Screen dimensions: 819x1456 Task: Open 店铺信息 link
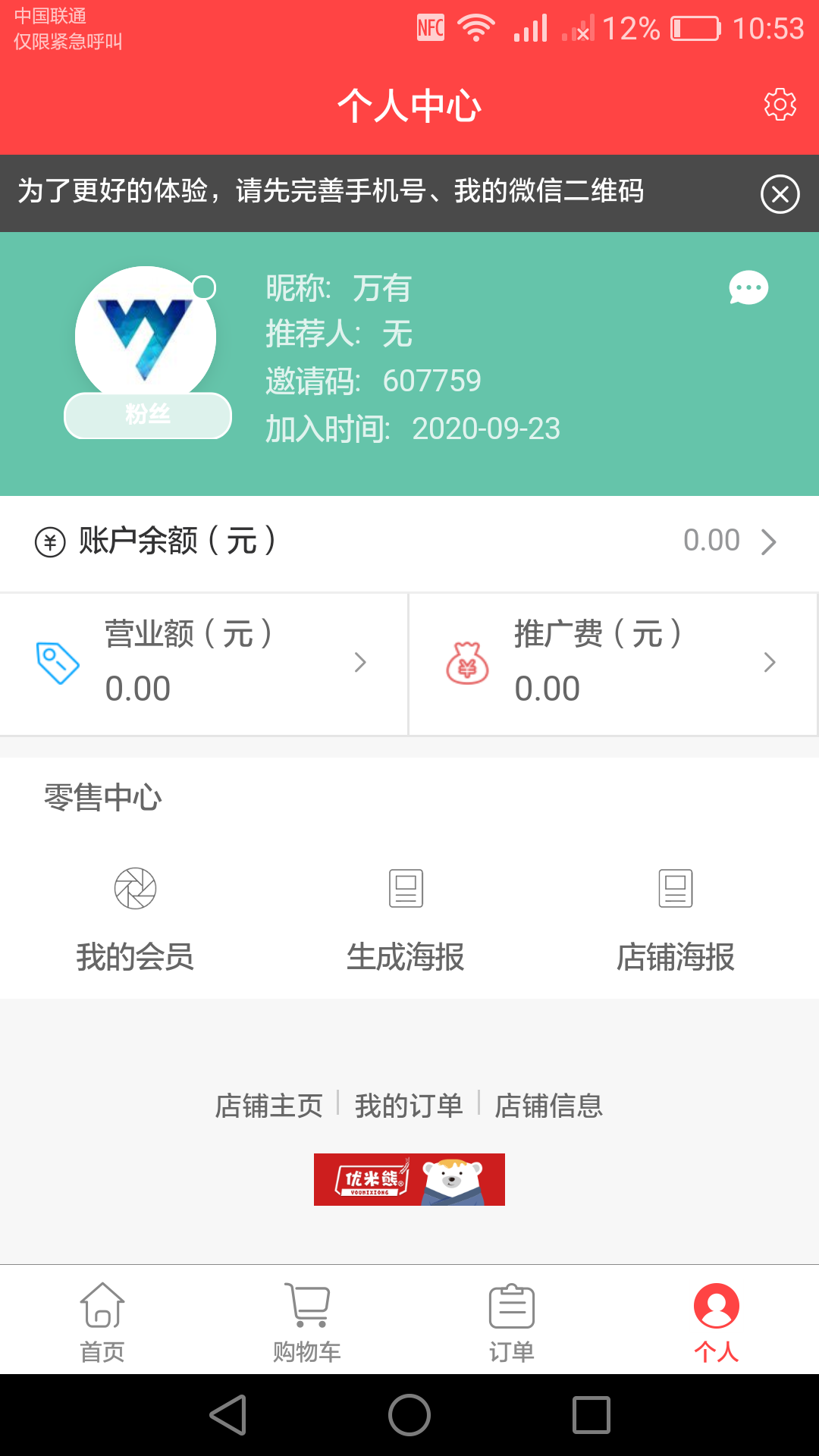pos(548,1106)
